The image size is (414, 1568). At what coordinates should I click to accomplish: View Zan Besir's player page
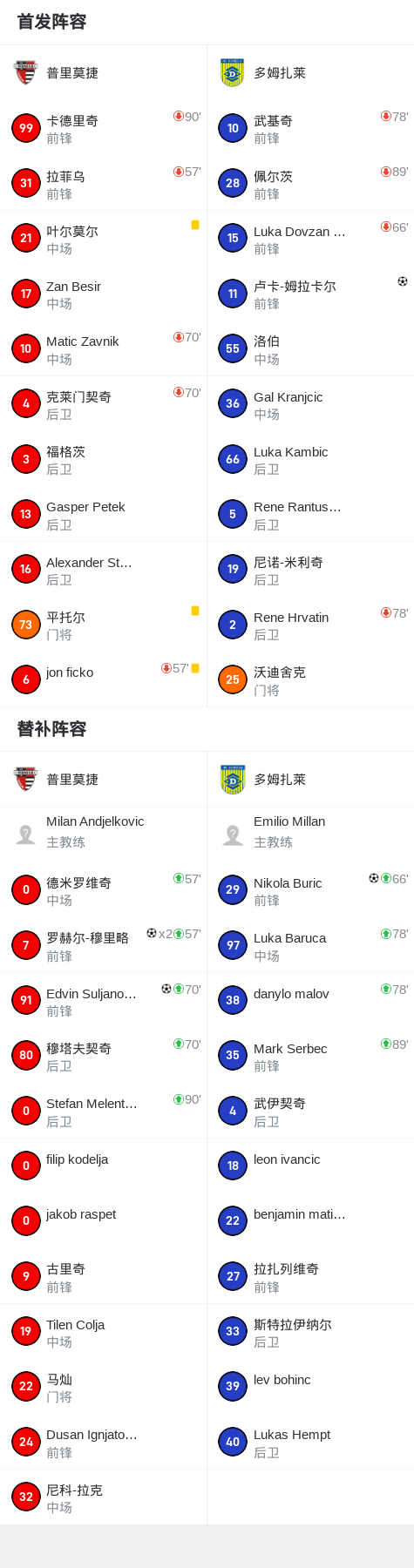pos(103,294)
